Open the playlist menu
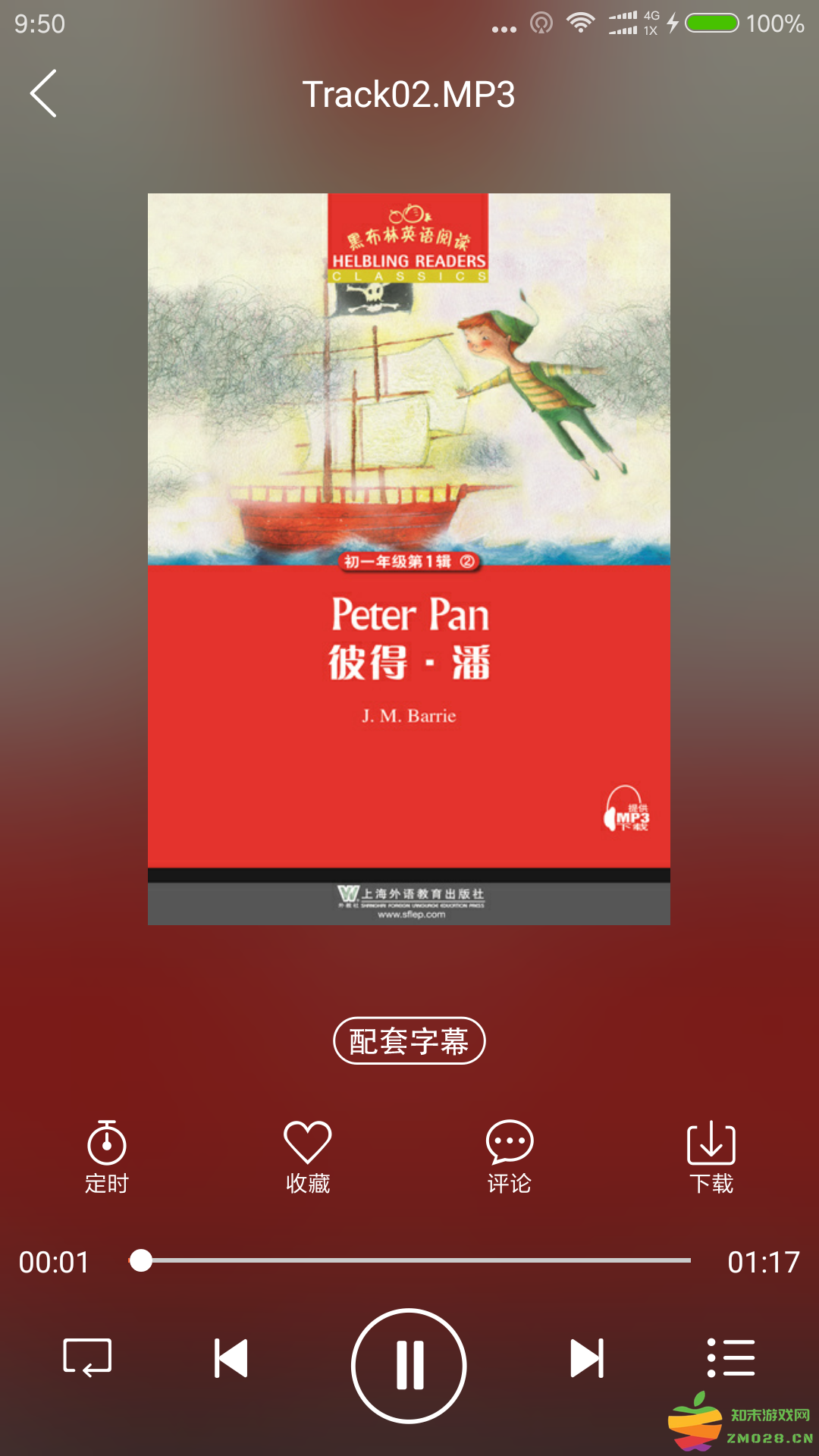819x1456 pixels. point(730,1357)
